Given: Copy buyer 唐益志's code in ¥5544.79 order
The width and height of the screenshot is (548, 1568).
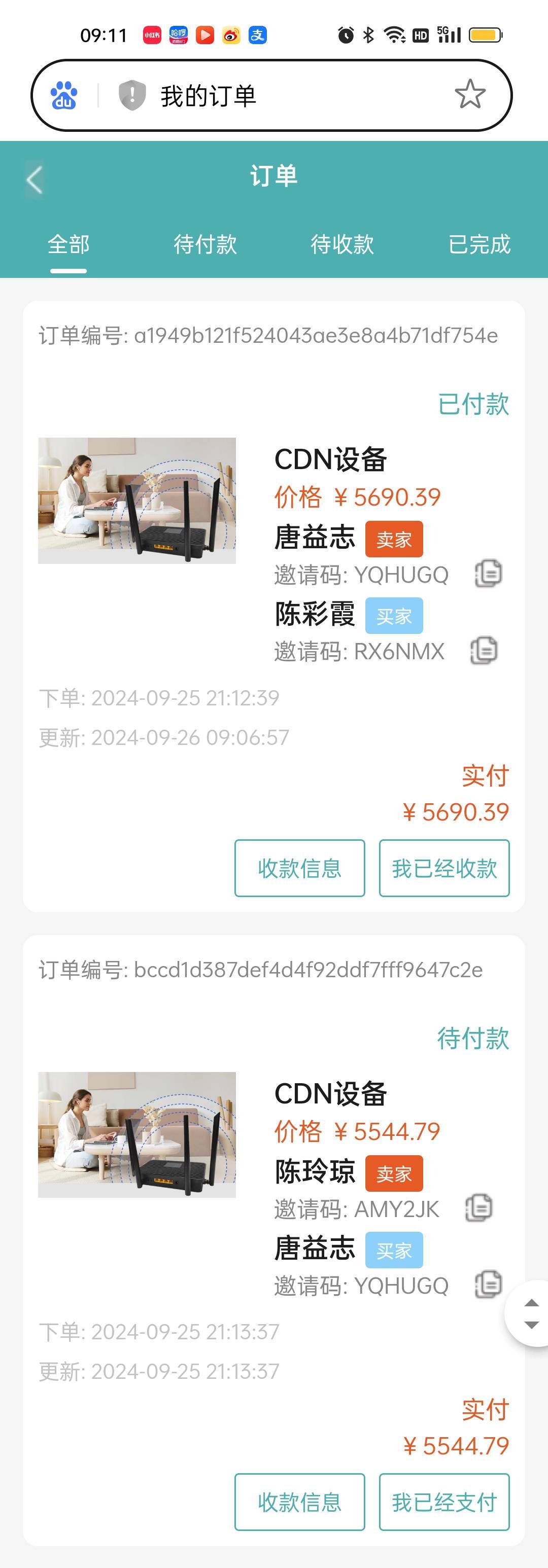Looking at the screenshot, I should click(x=488, y=1285).
